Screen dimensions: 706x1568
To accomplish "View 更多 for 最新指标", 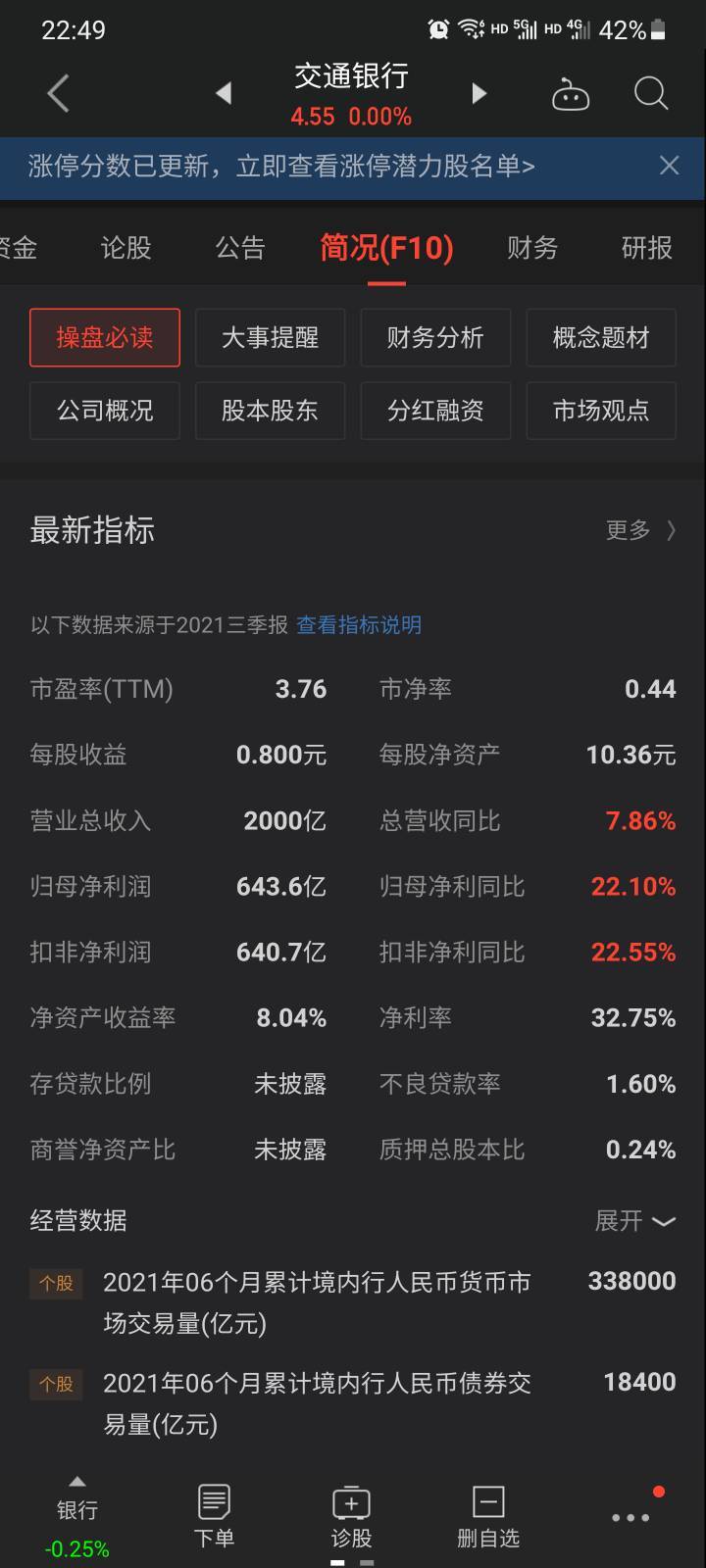I will click(x=640, y=530).
